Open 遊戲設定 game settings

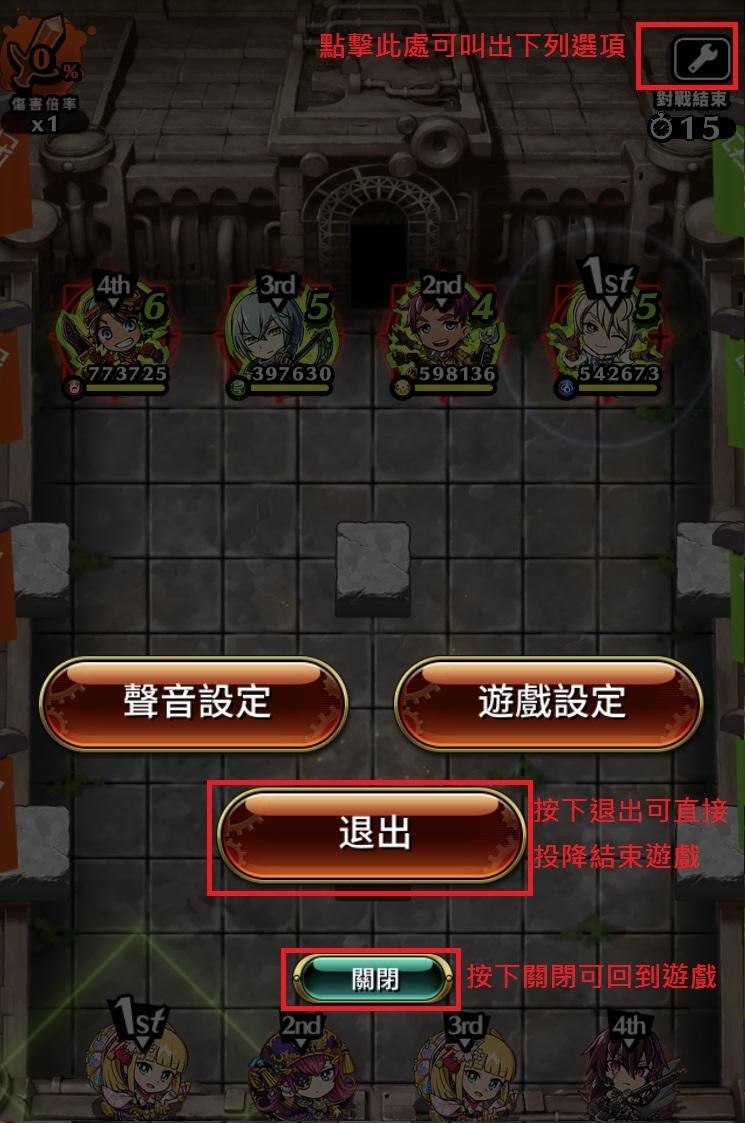[550, 701]
